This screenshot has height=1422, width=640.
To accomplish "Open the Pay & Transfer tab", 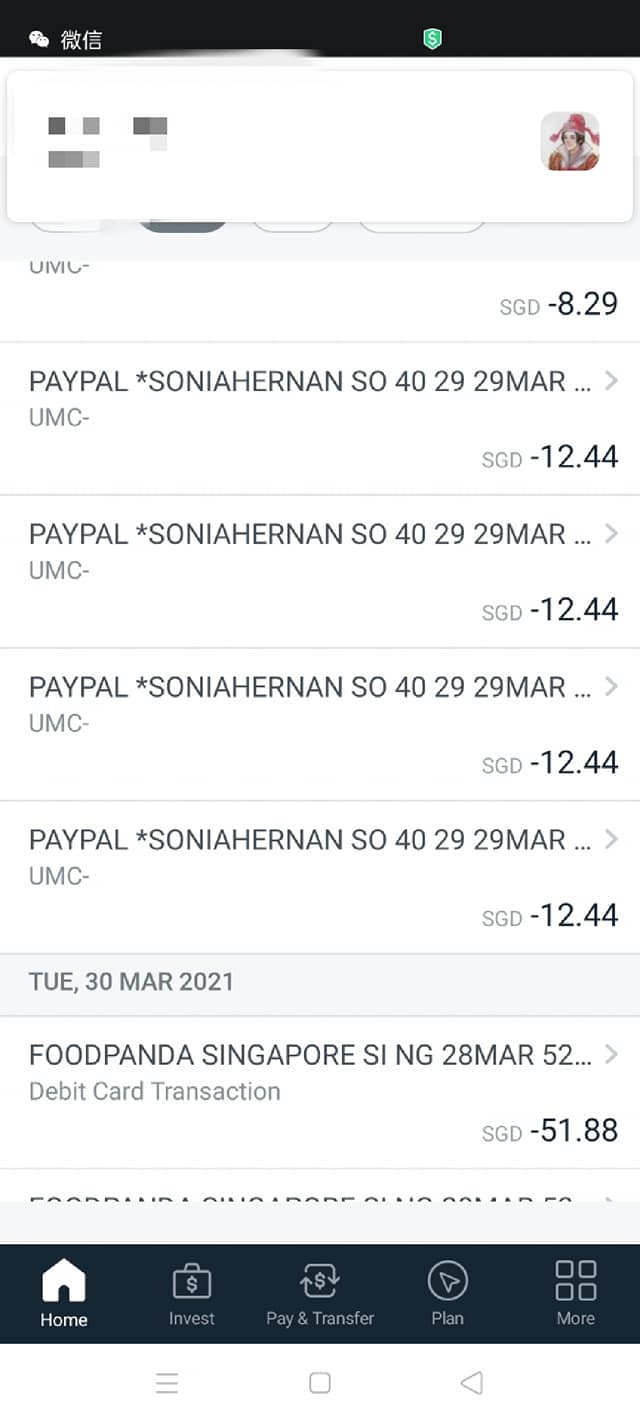I will click(x=320, y=1294).
